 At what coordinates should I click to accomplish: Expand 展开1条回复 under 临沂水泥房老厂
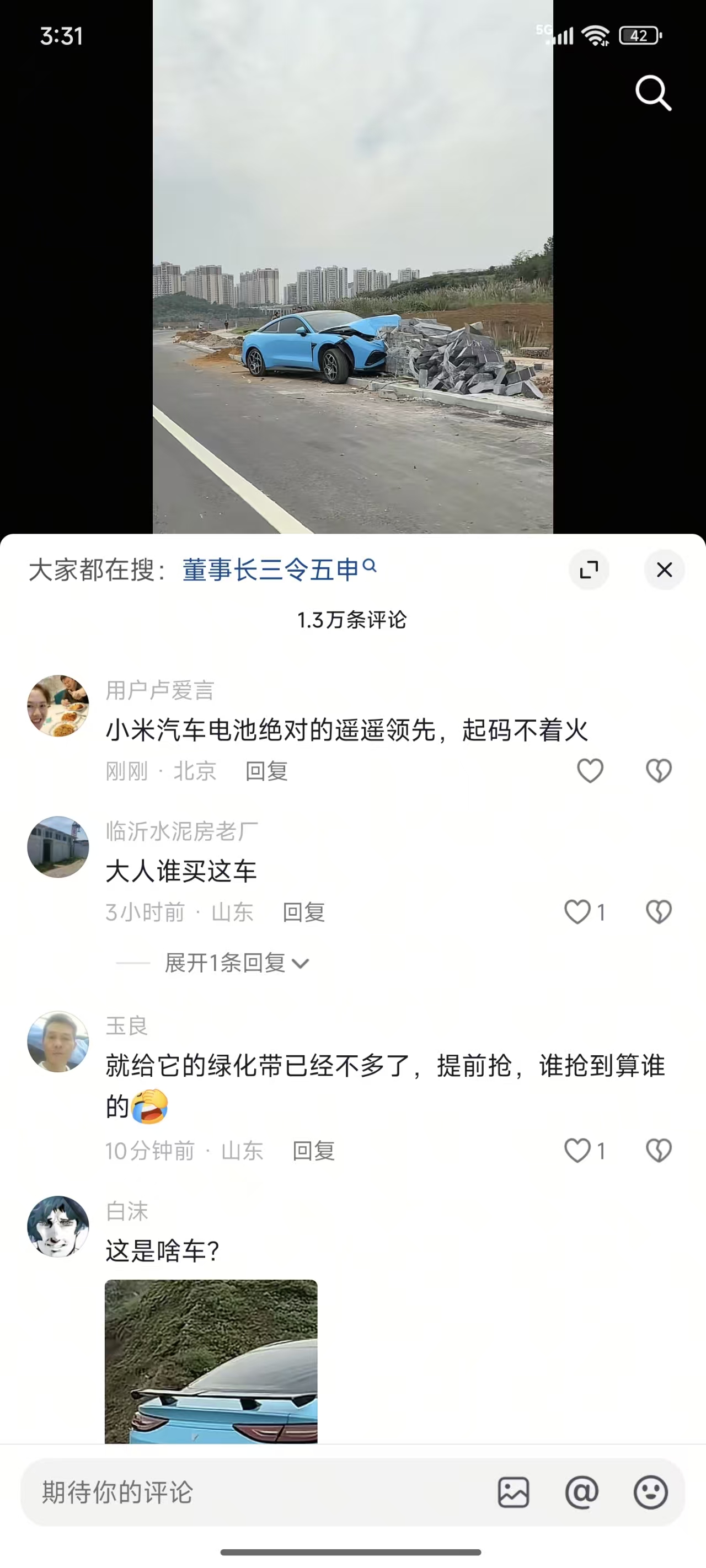click(237, 963)
